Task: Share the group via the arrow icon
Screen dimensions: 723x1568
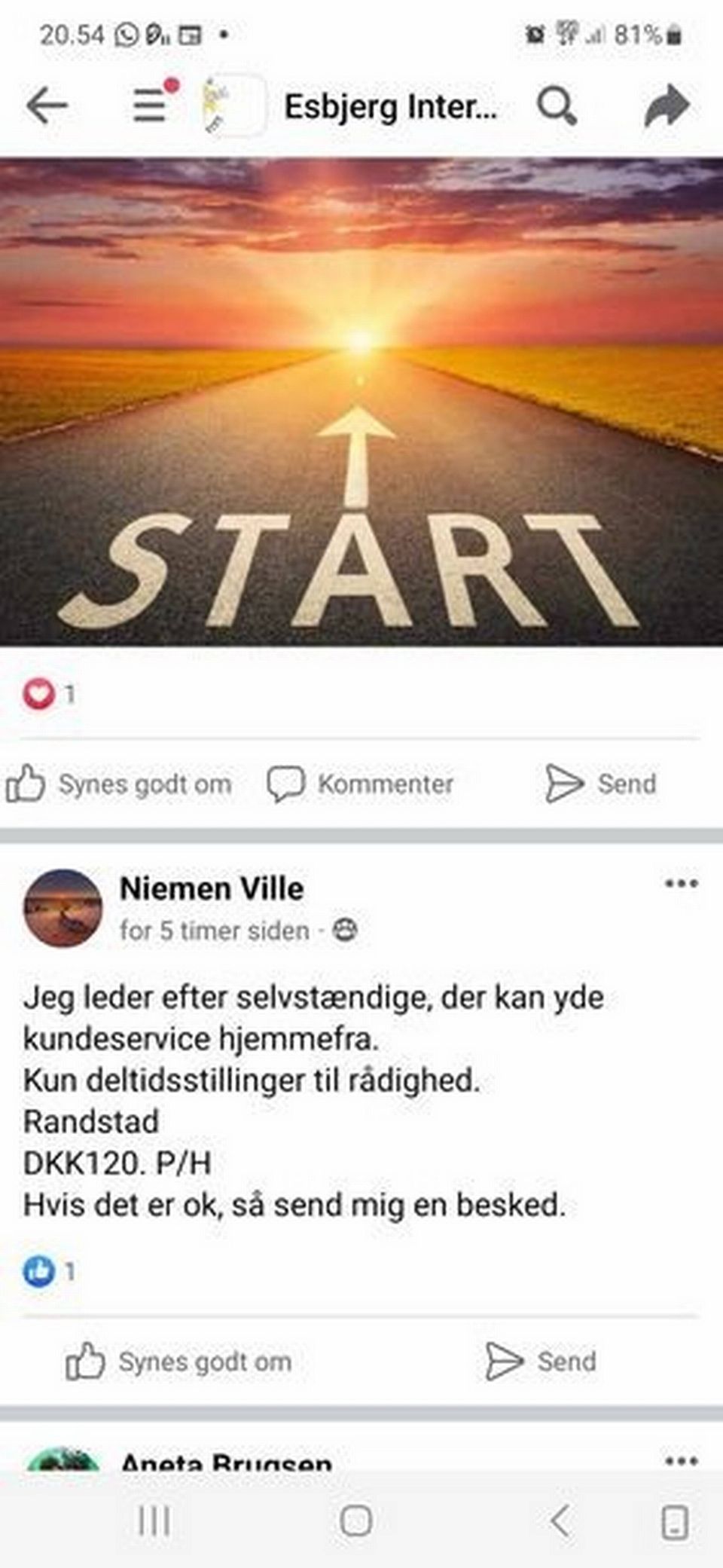Action: (667, 105)
